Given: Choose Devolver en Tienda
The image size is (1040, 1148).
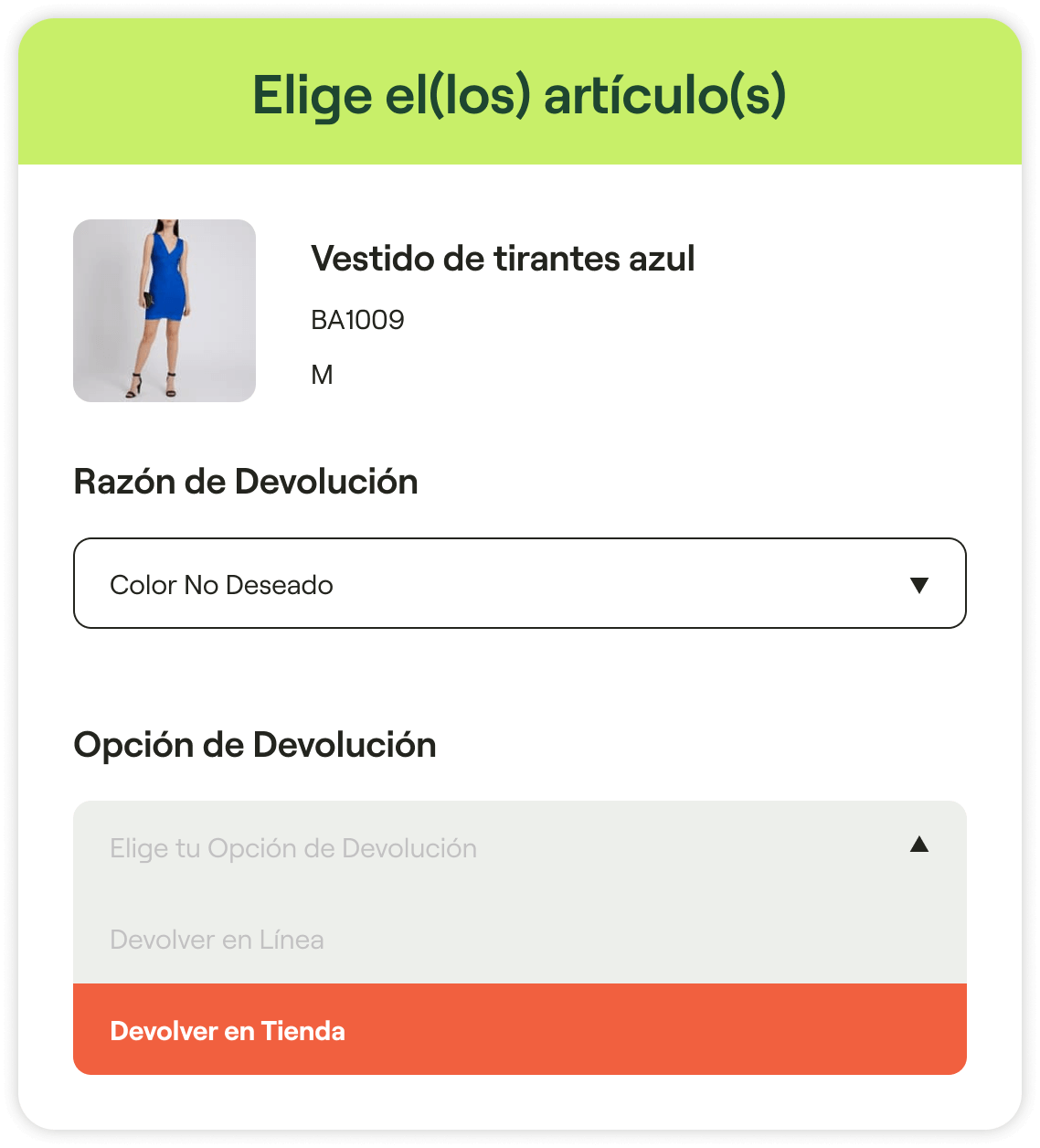Looking at the screenshot, I should [x=519, y=1029].
